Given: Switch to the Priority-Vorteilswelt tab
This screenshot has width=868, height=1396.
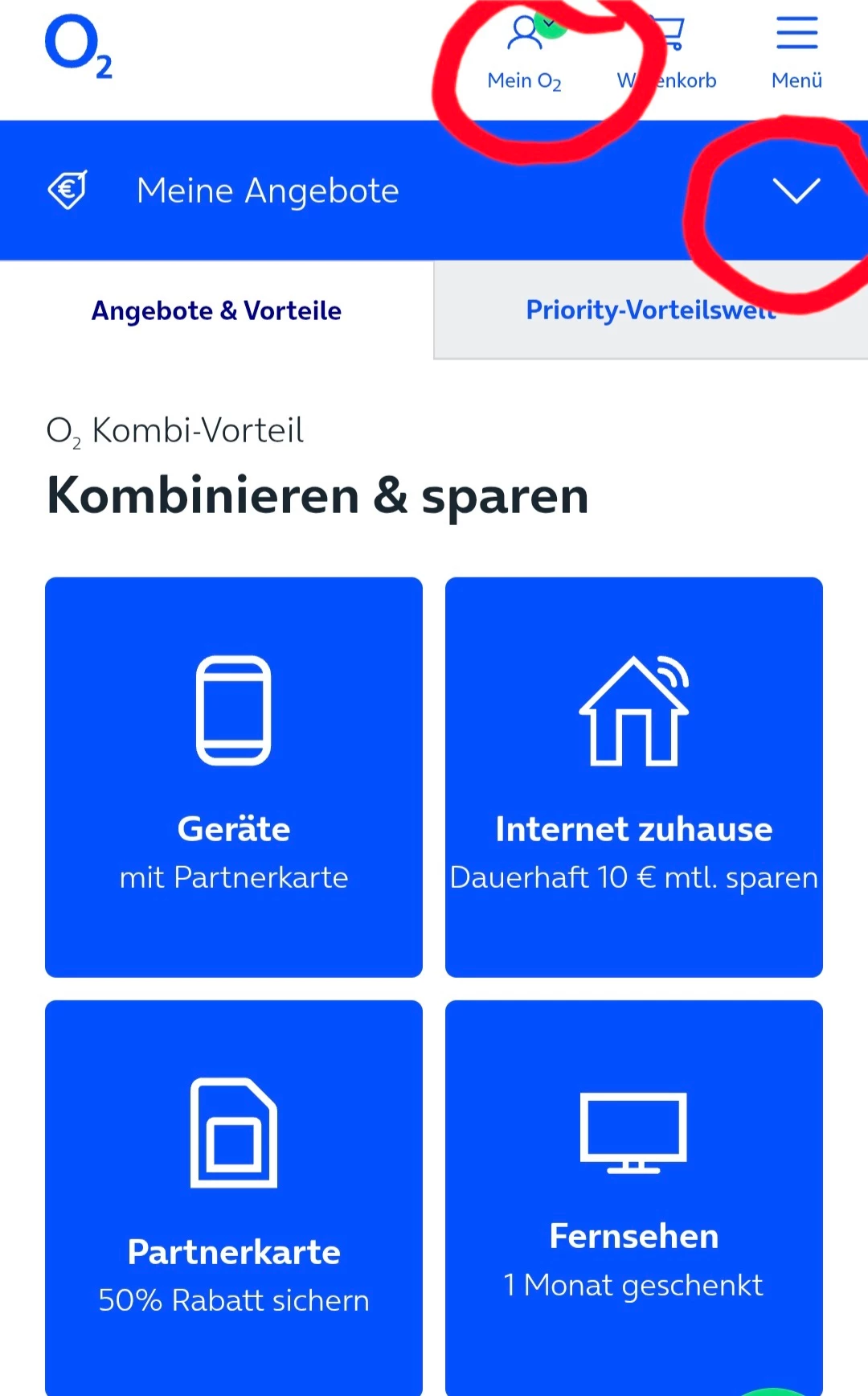Looking at the screenshot, I should 651,310.
